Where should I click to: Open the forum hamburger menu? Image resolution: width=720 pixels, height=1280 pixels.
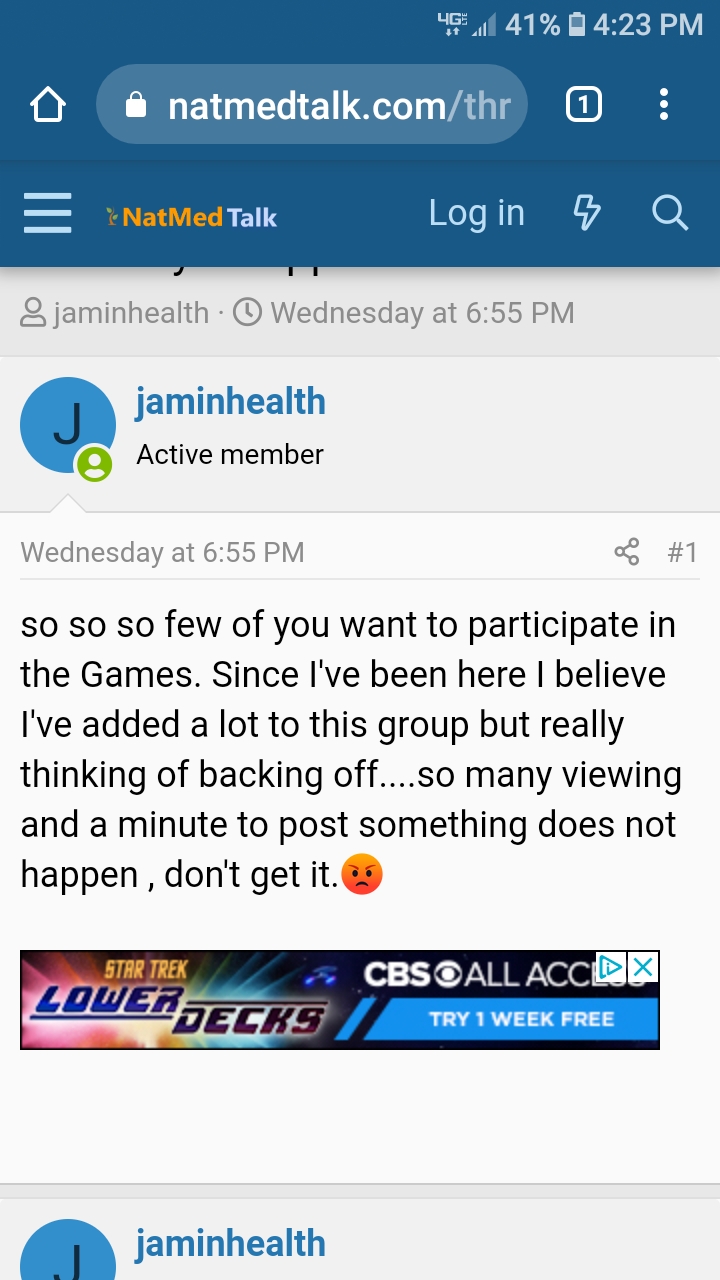tap(47, 213)
